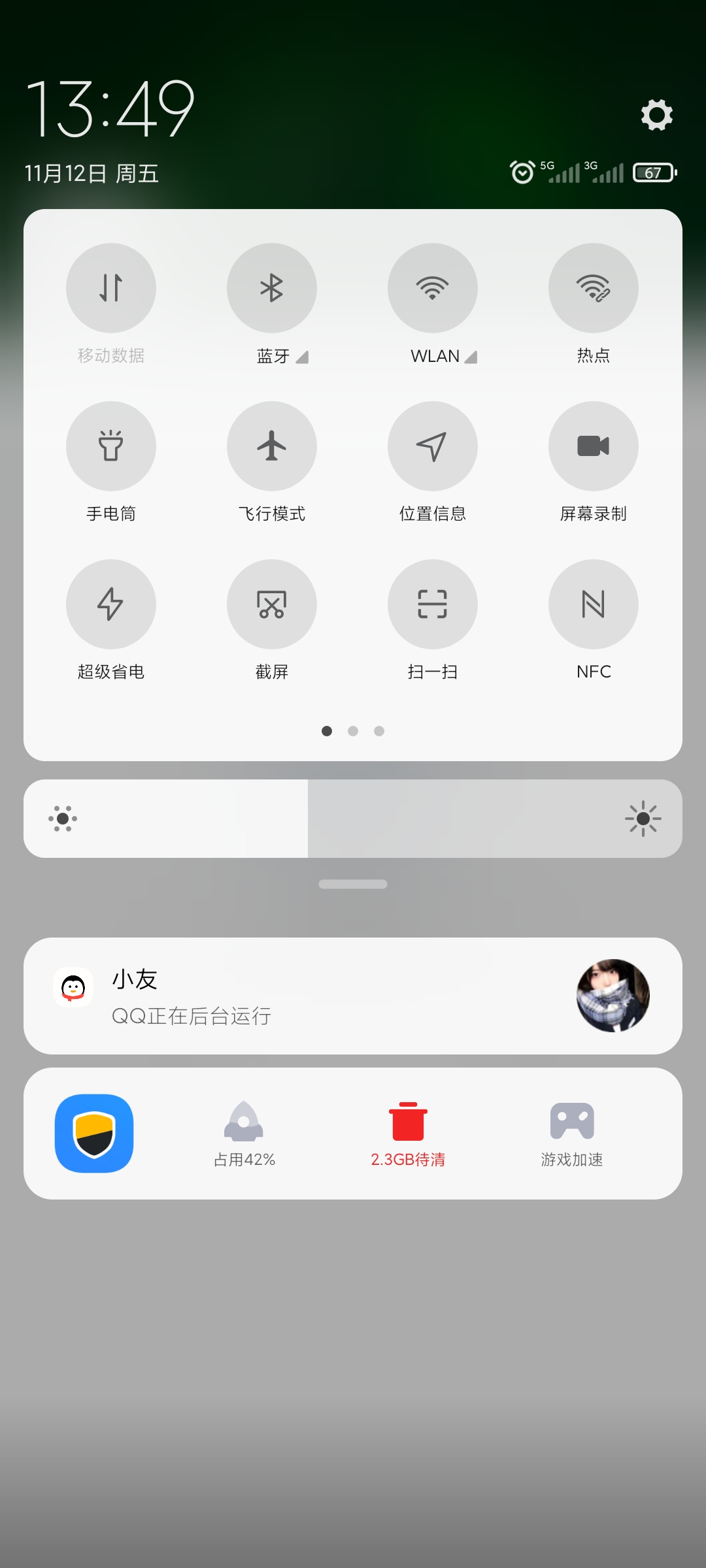Viewport: 706px width, 1568px height.
Task: Turn on Bluetooth (蓝牙)
Action: tap(272, 288)
